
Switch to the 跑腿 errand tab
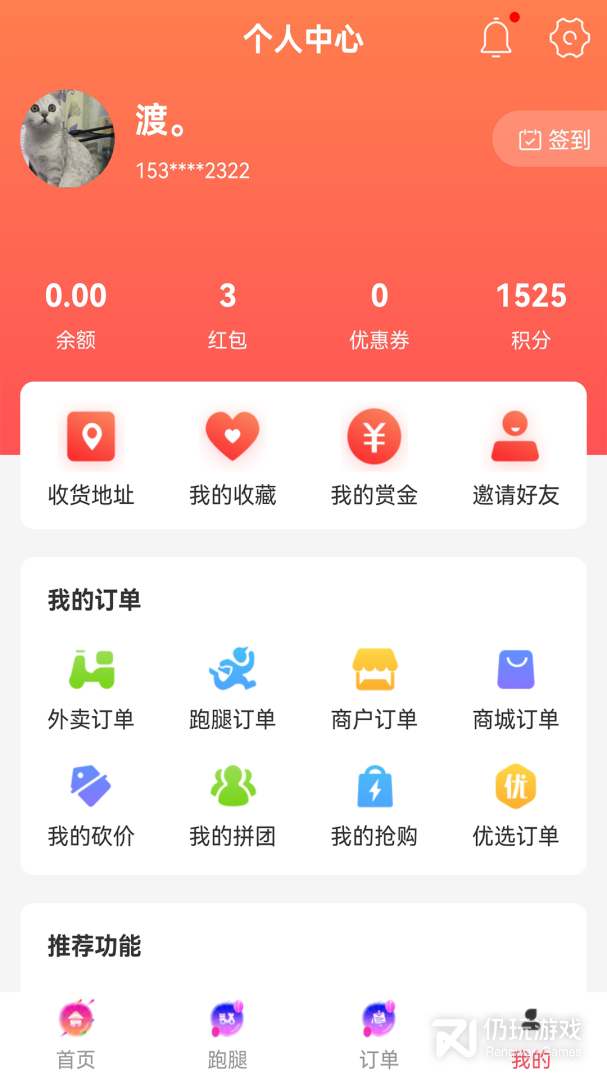click(x=227, y=1035)
